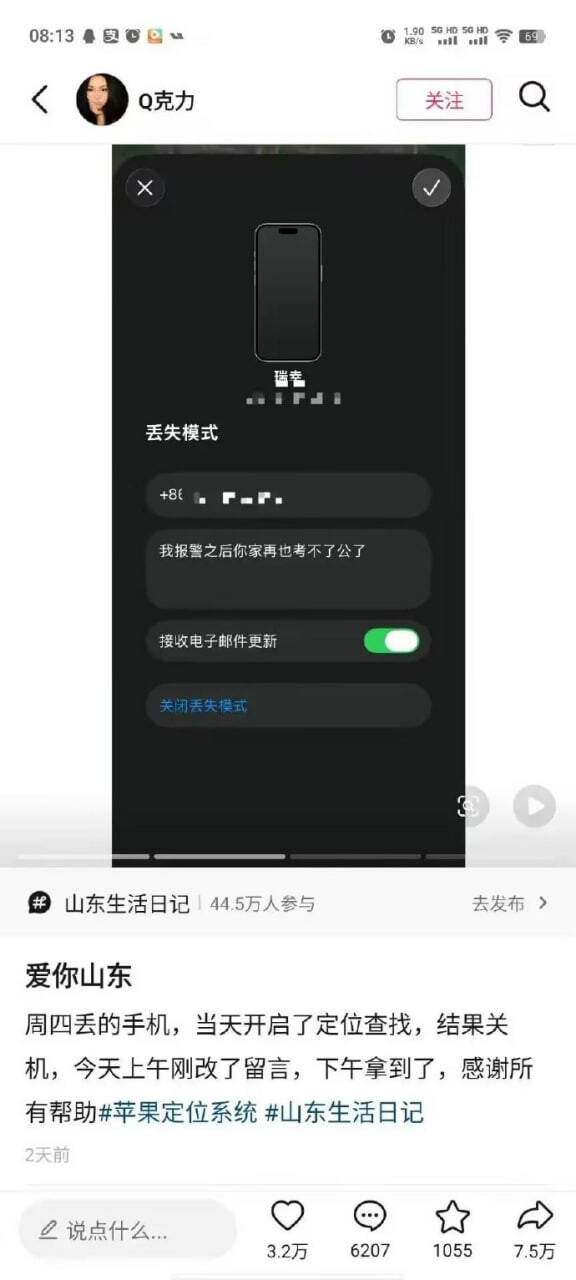This screenshot has height=1280, width=576.
Task: Open the #苹果定位系统 hashtag
Action: pyautogui.click(x=178, y=1111)
